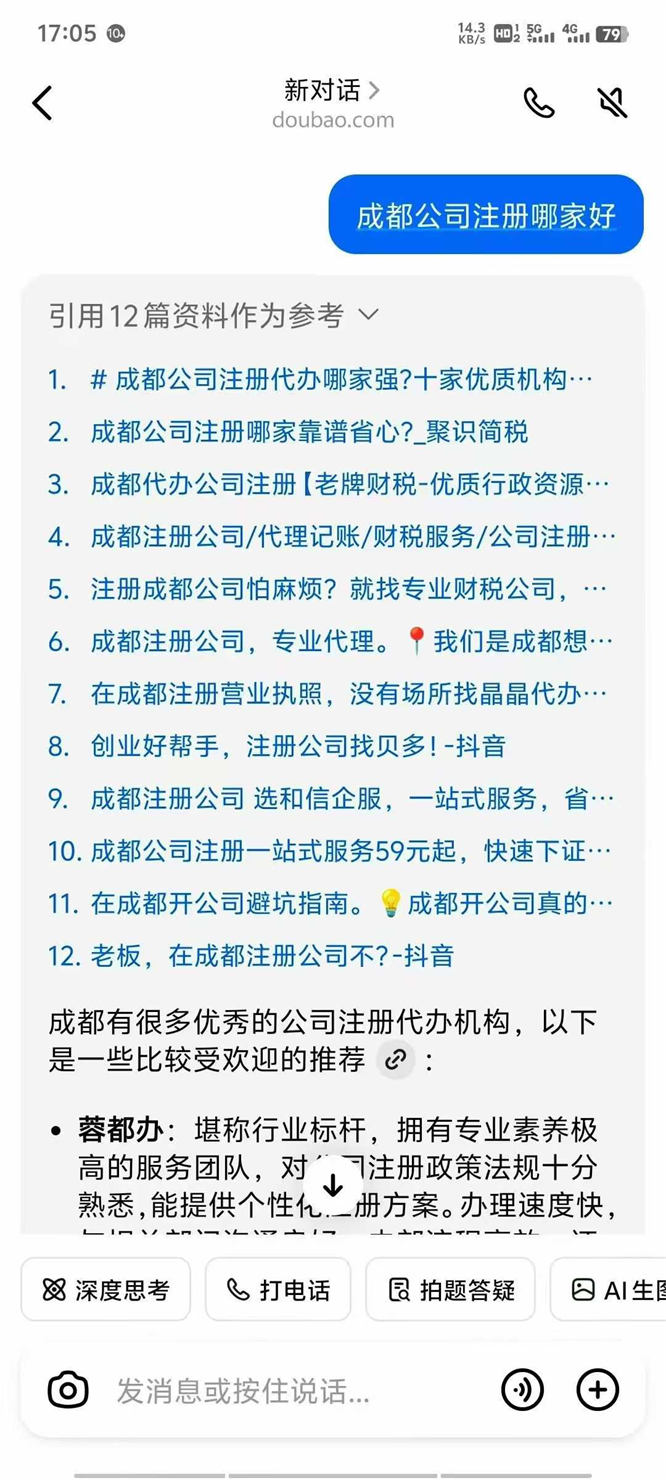Open reference 1 十家优质机构 link

click(340, 380)
